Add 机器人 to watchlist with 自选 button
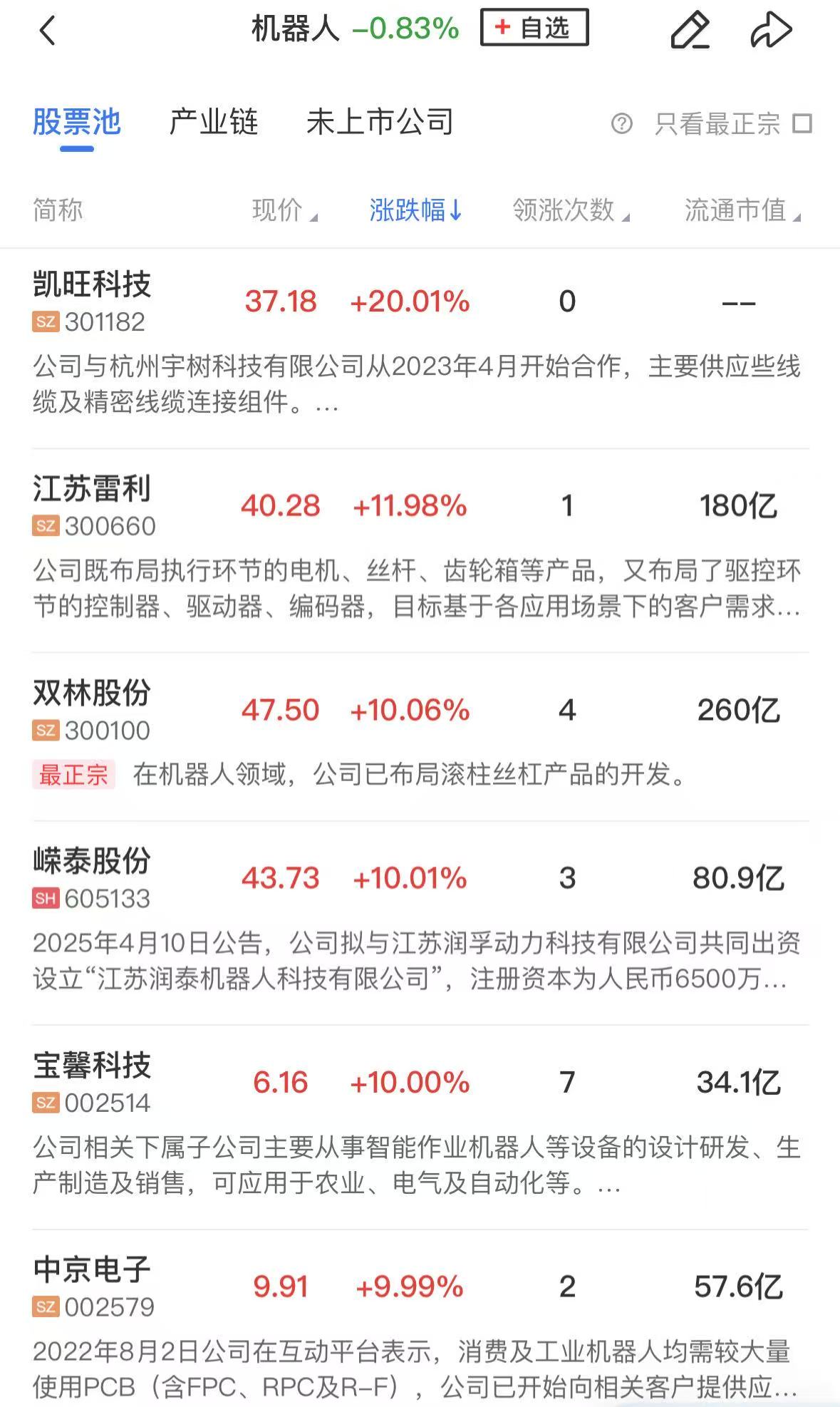This screenshot has width=840, height=1407. click(534, 28)
